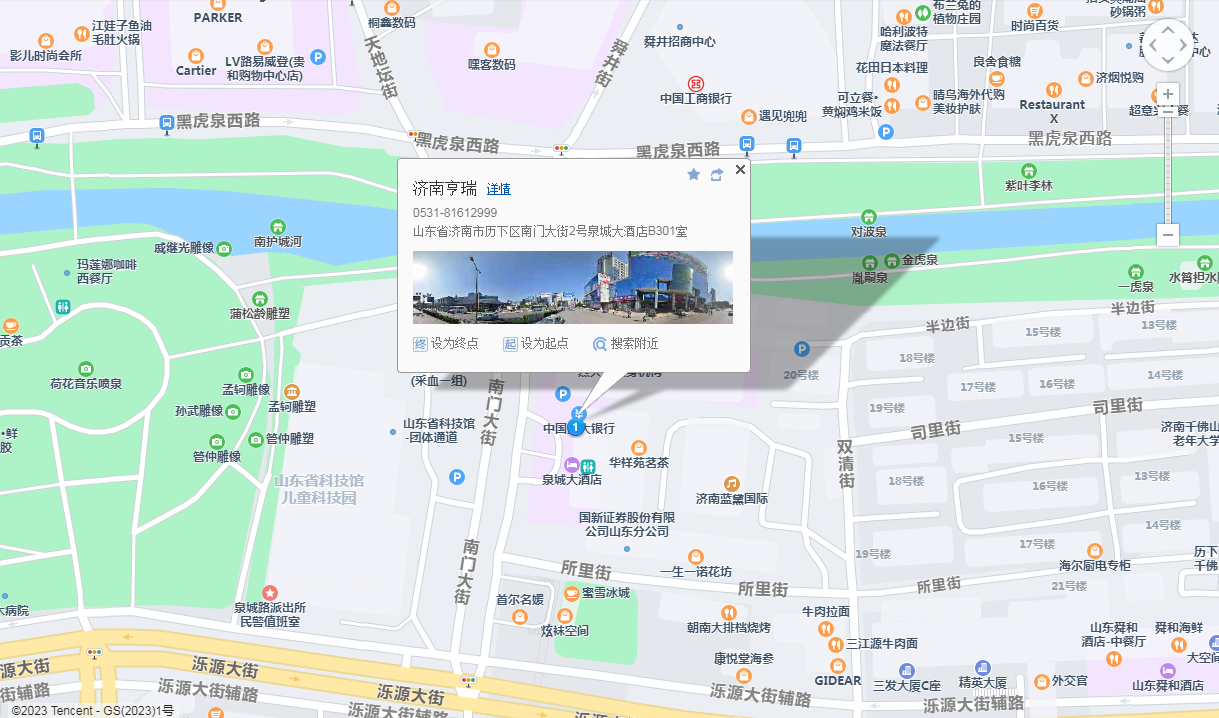Image resolution: width=1219 pixels, height=718 pixels.
Task: Select the 济南蓝黛国际 map point
Action: (x=732, y=484)
